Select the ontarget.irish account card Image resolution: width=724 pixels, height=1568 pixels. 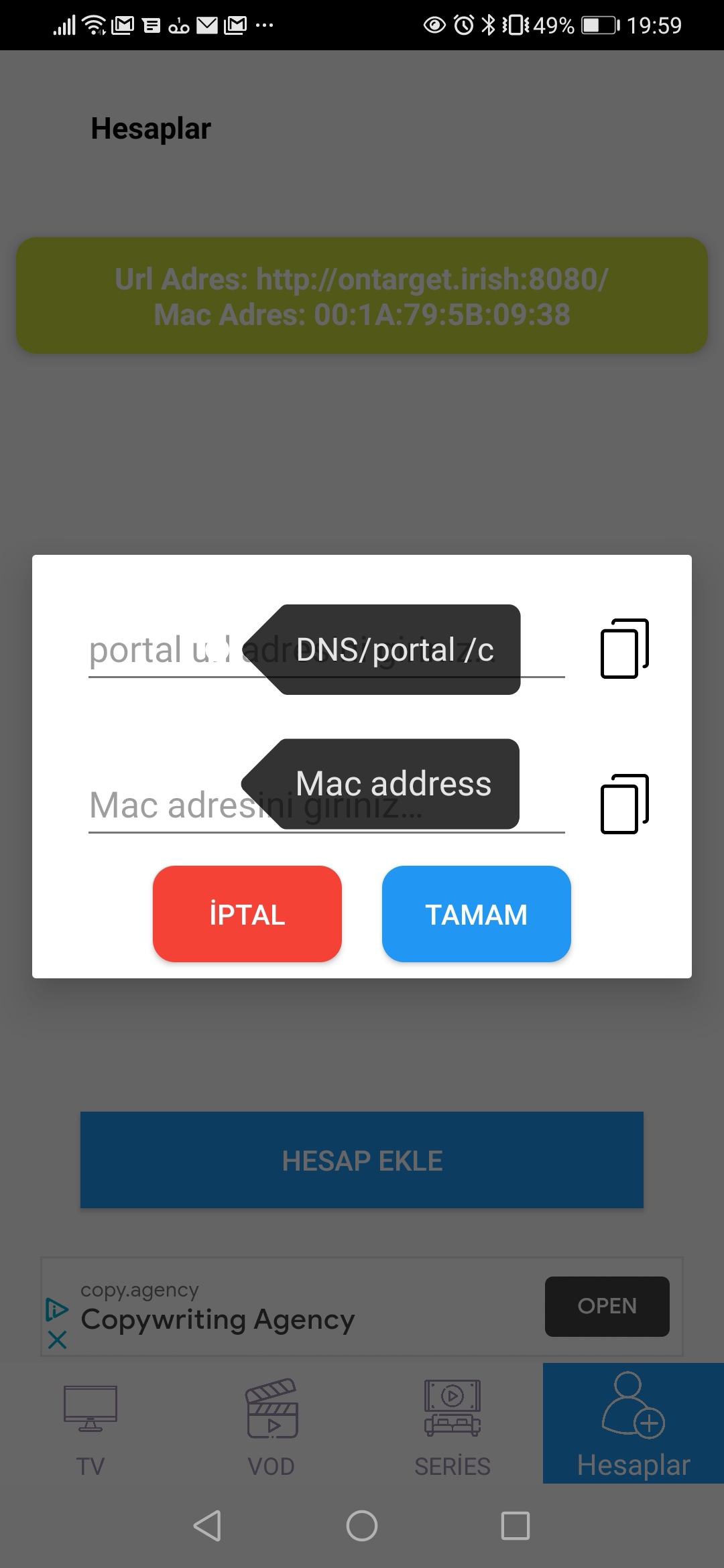[x=362, y=296]
